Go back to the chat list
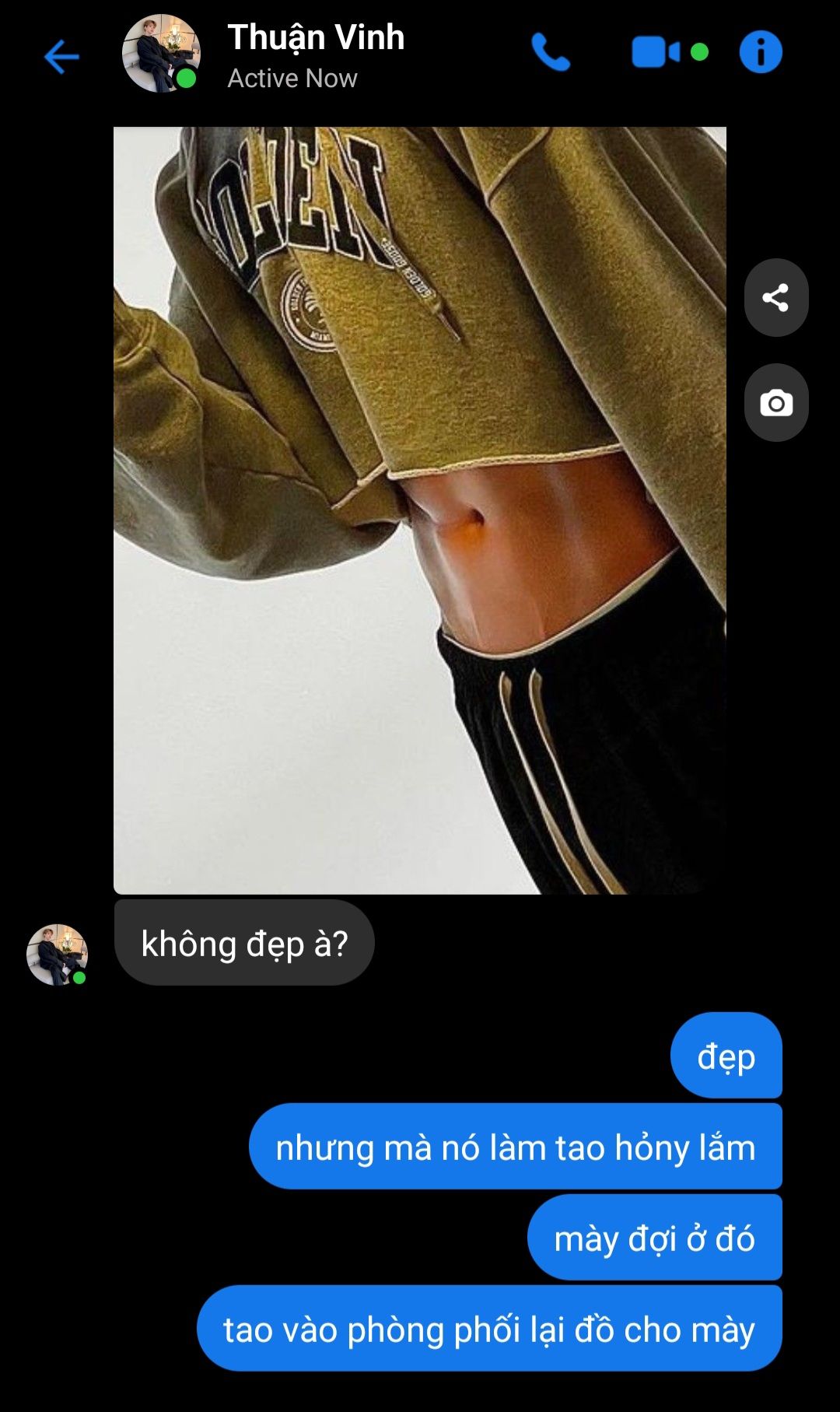This screenshot has height=1412, width=840. click(x=61, y=57)
